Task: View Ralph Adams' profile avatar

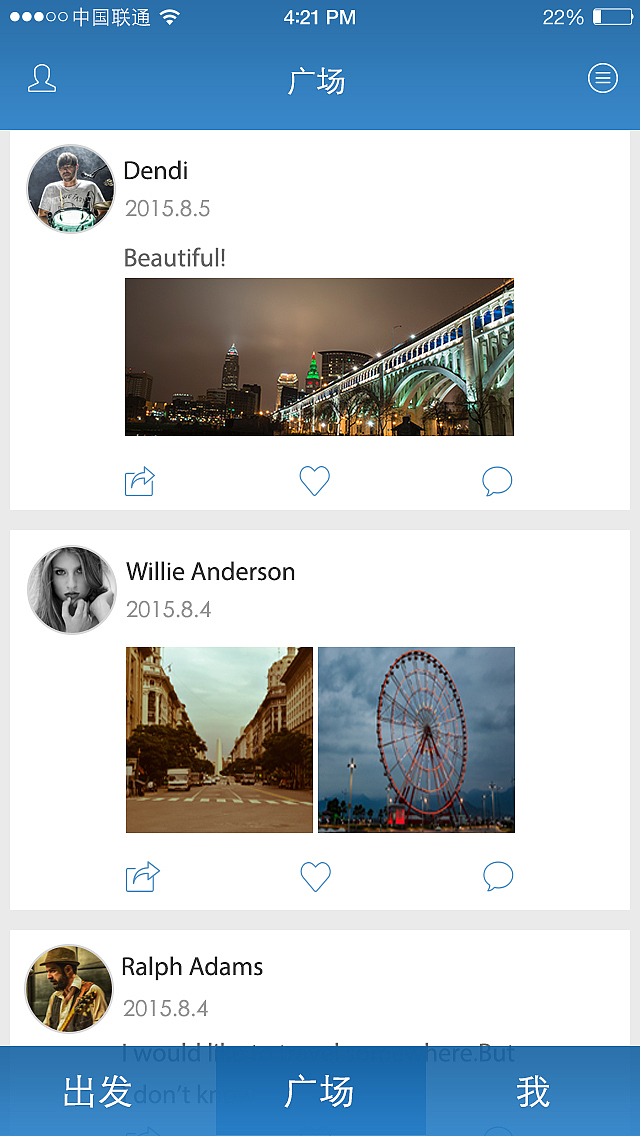Action: coord(69,988)
